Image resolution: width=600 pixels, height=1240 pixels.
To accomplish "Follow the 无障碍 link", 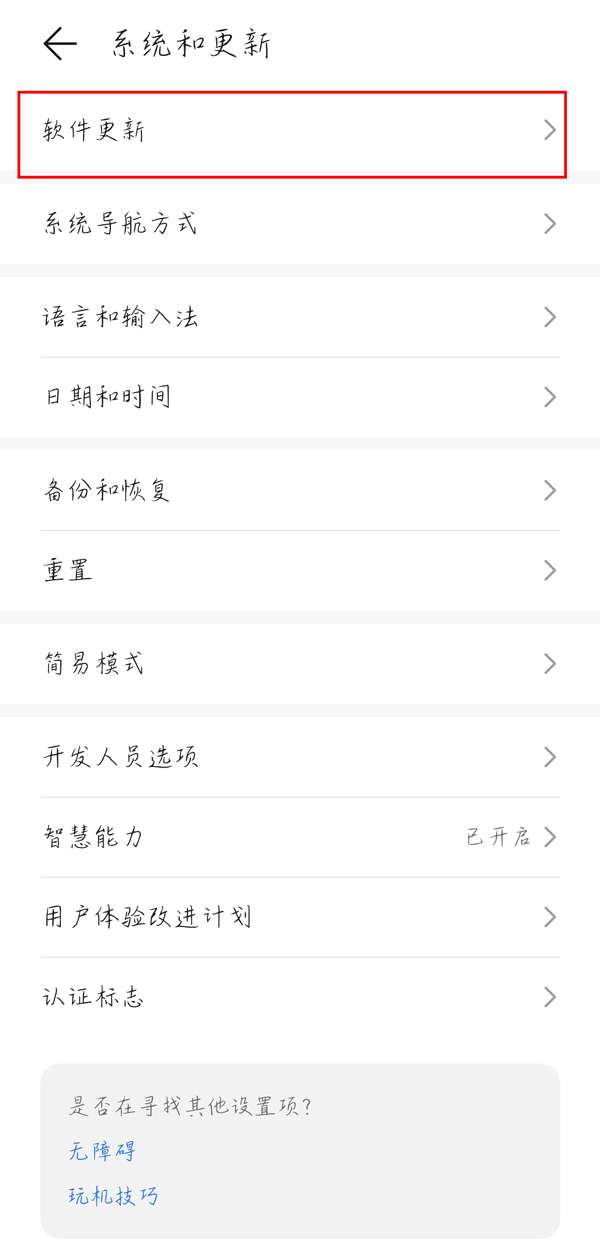I will click(102, 1151).
